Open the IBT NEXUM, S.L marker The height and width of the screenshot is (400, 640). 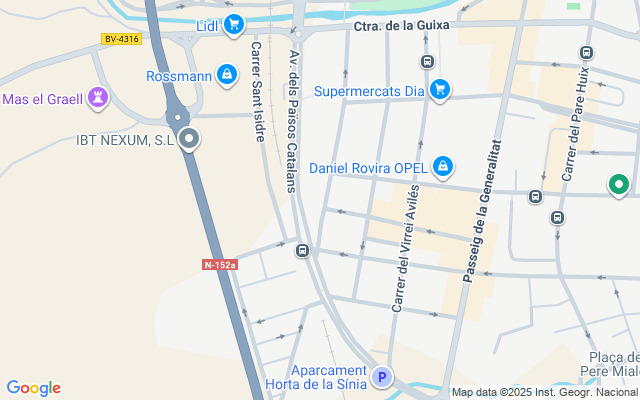pos(189,139)
